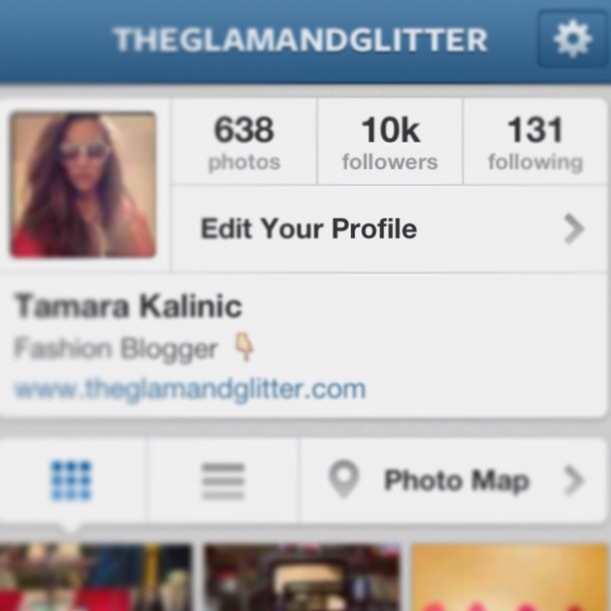Switch to grid view
Viewport: 611px width, 611px height.
[x=71, y=480]
